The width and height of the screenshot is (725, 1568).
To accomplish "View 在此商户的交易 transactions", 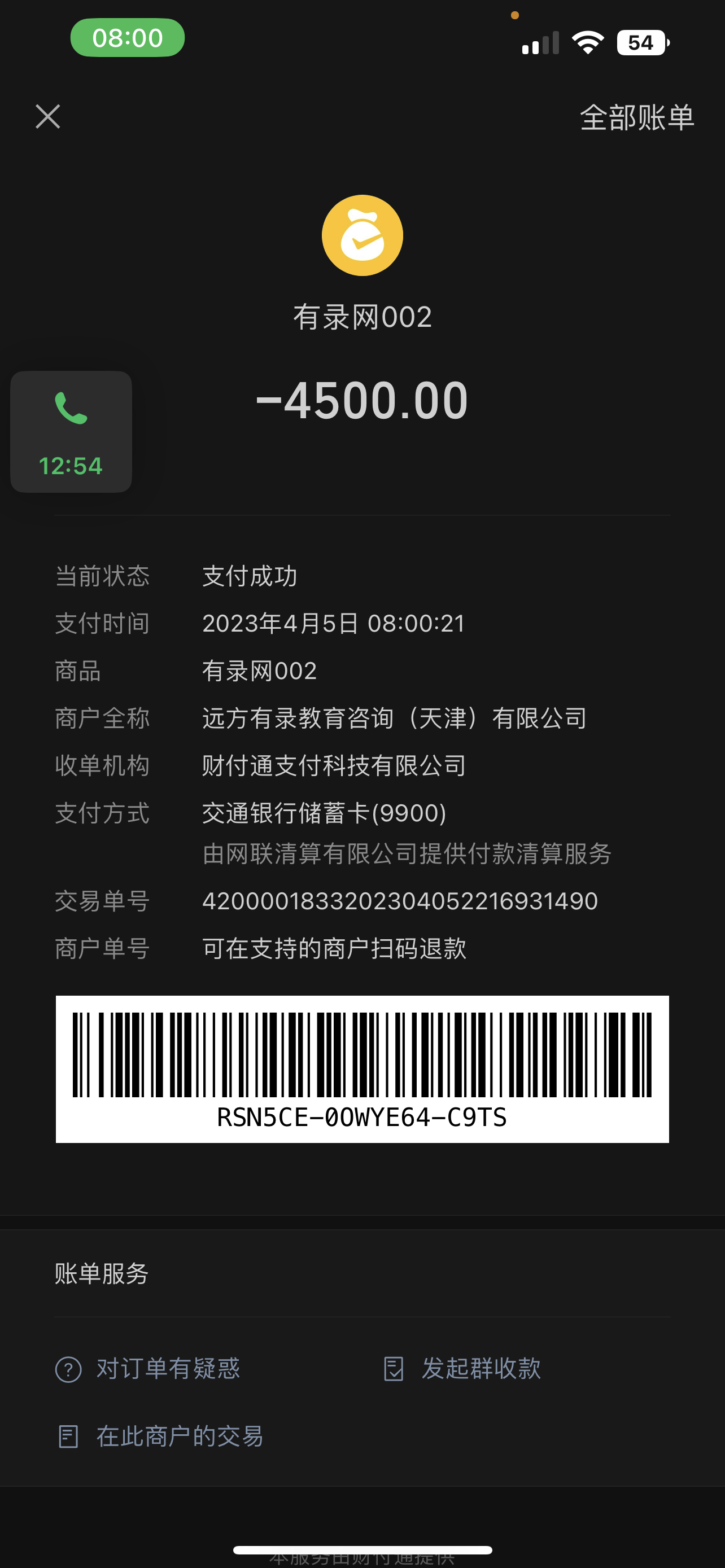I will pyautogui.click(x=161, y=1436).
